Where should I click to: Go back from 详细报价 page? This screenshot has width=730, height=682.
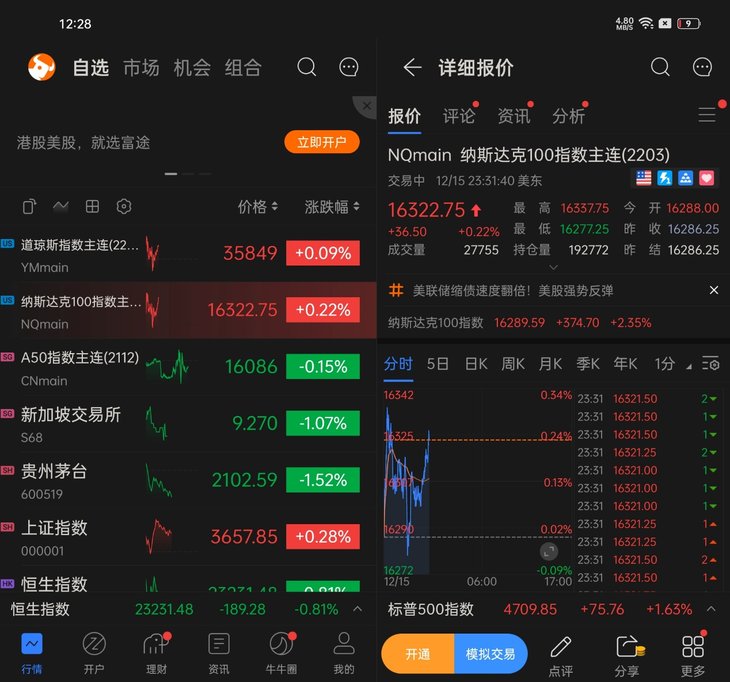tap(412, 67)
